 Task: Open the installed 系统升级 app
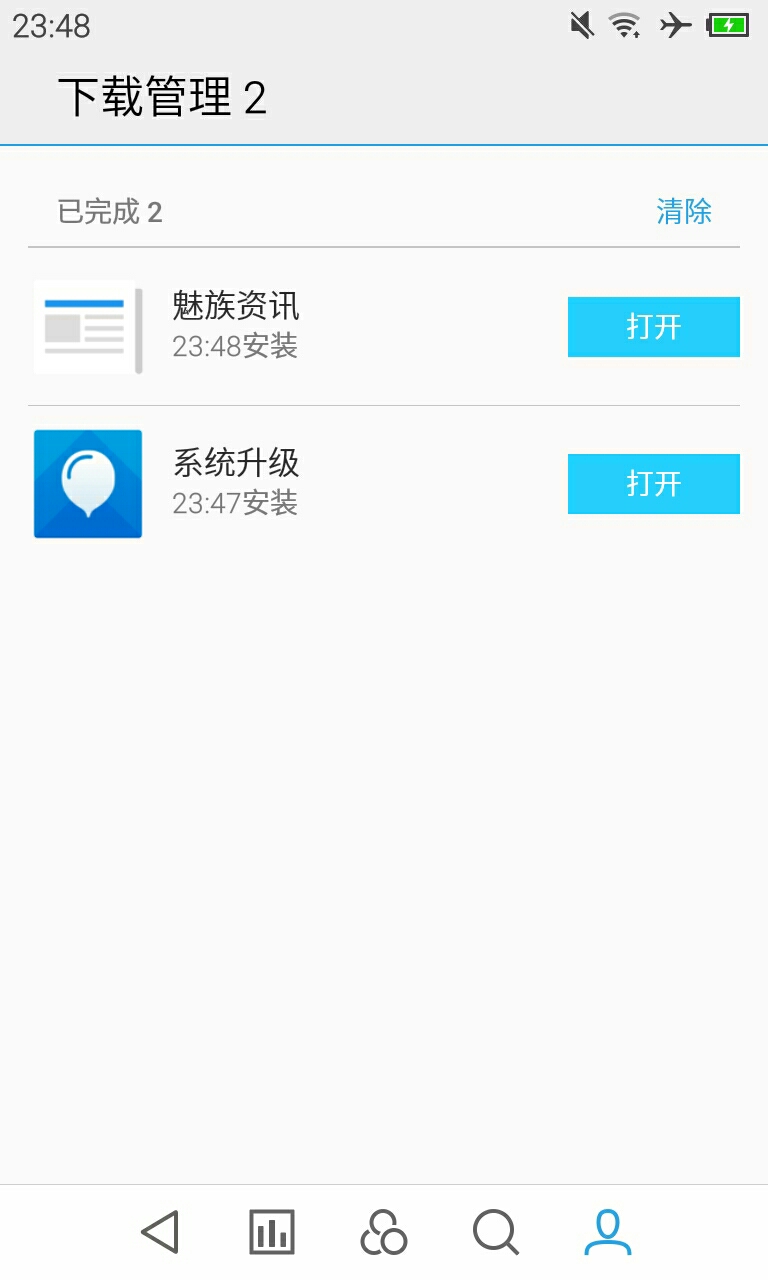coord(653,483)
